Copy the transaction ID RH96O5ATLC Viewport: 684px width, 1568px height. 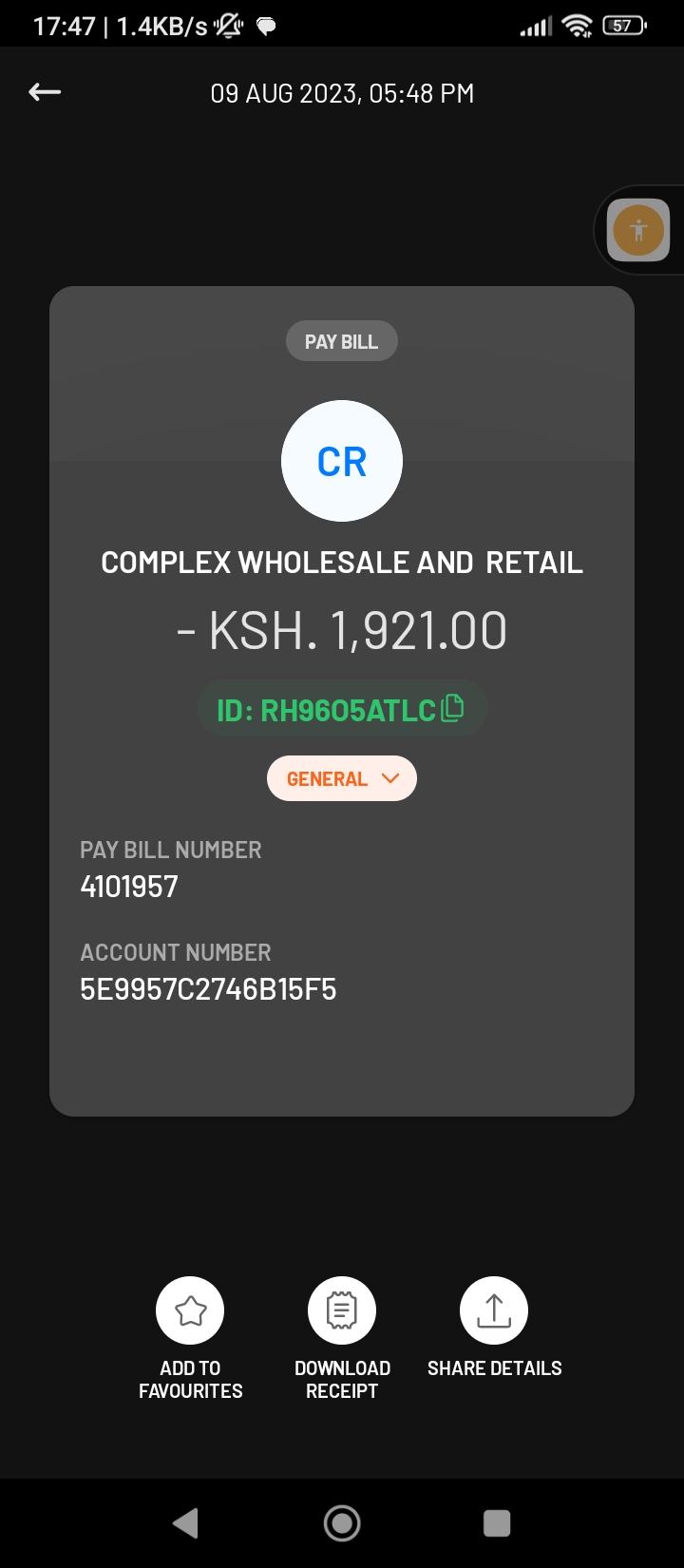[453, 708]
